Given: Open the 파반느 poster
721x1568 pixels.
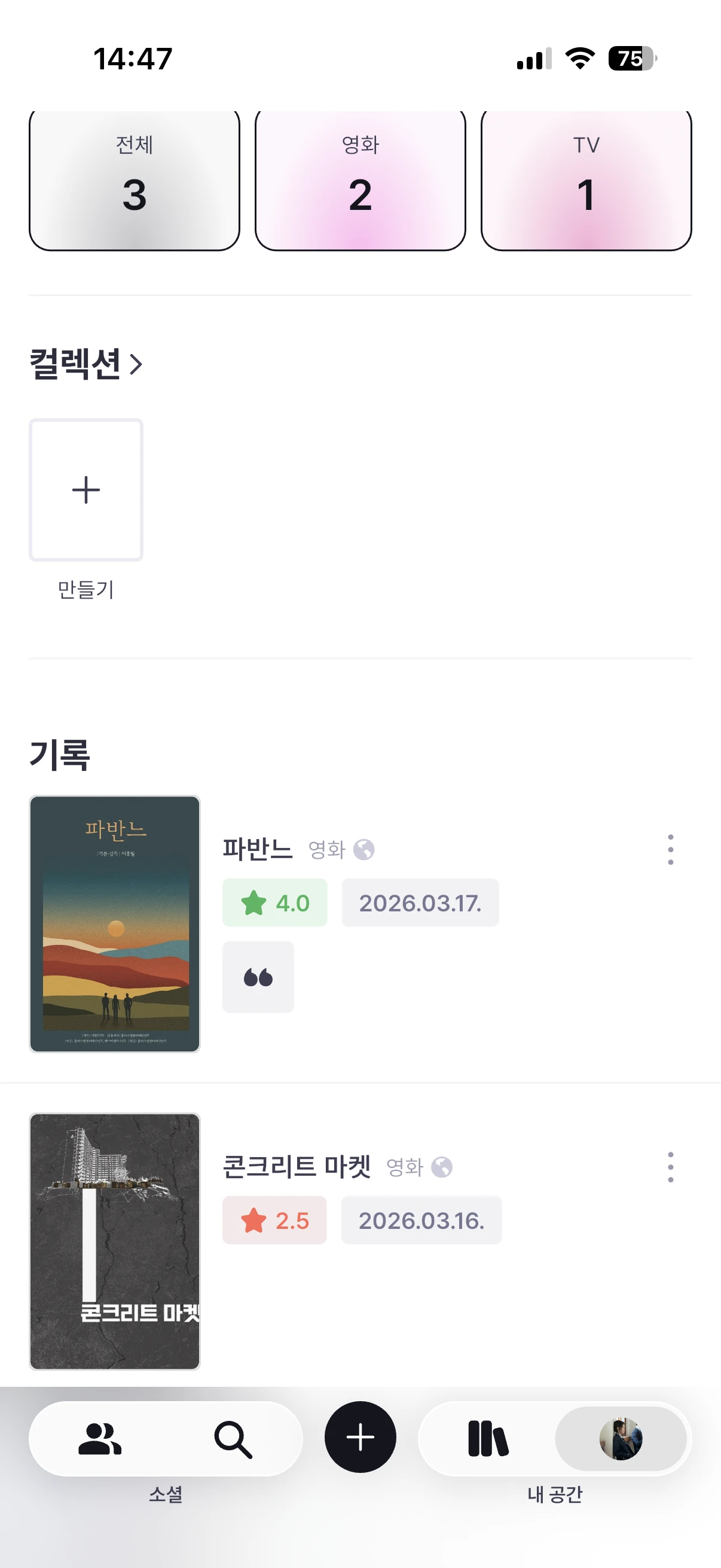Looking at the screenshot, I should [114, 923].
